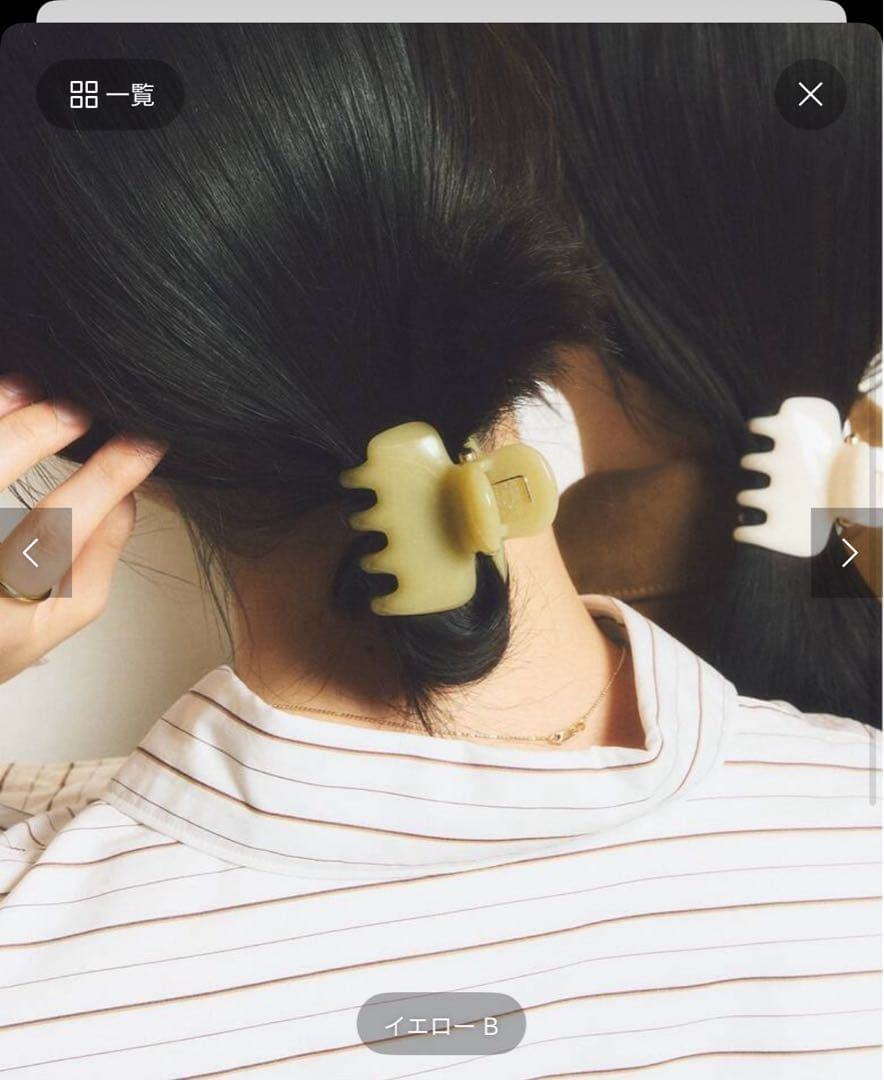Expand the gallery to grid view with 一覧
This screenshot has width=884, height=1080.
pos(110,94)
